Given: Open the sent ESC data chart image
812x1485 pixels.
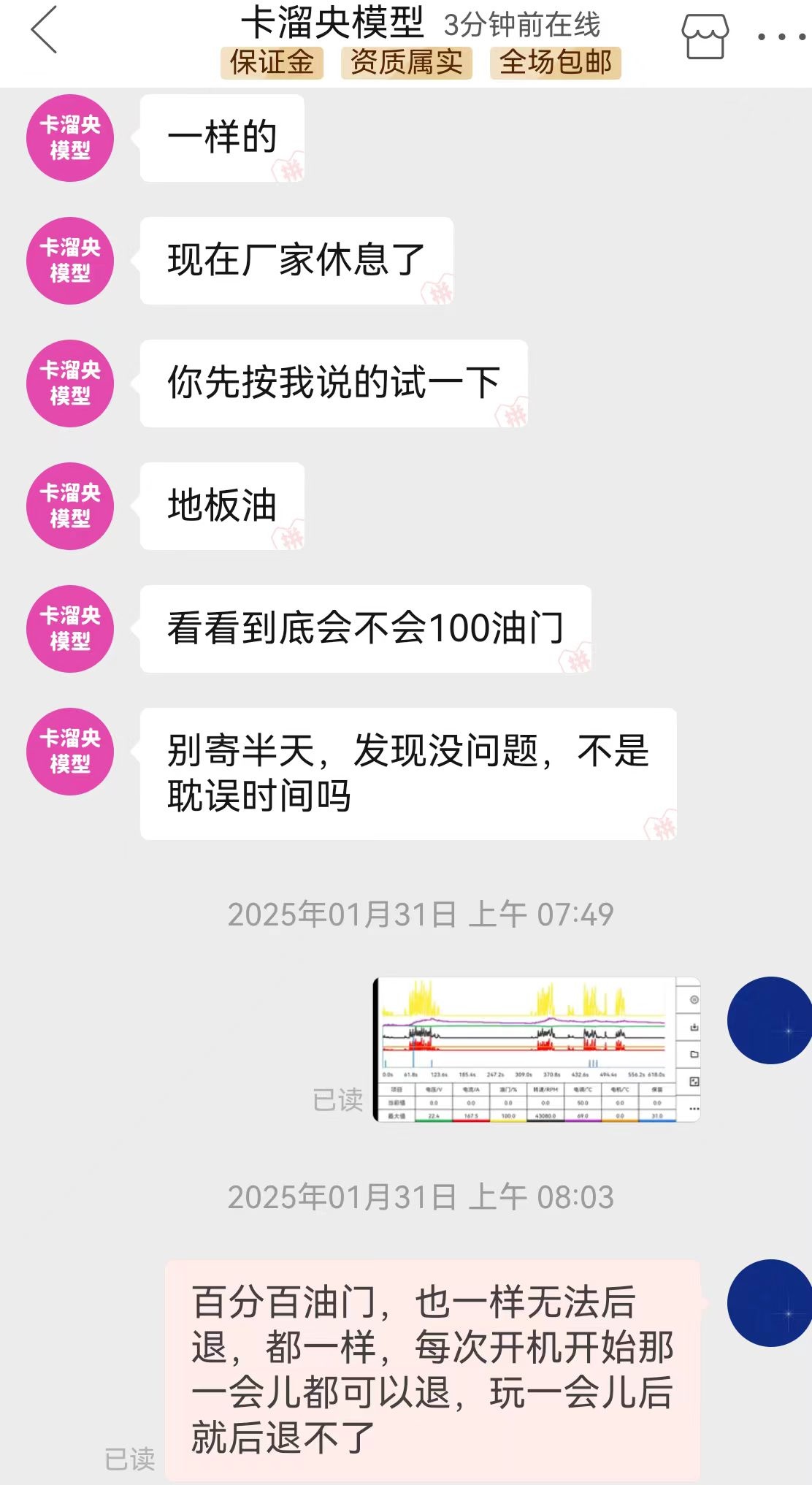Looking at the screenshot, I should 536,1048.
